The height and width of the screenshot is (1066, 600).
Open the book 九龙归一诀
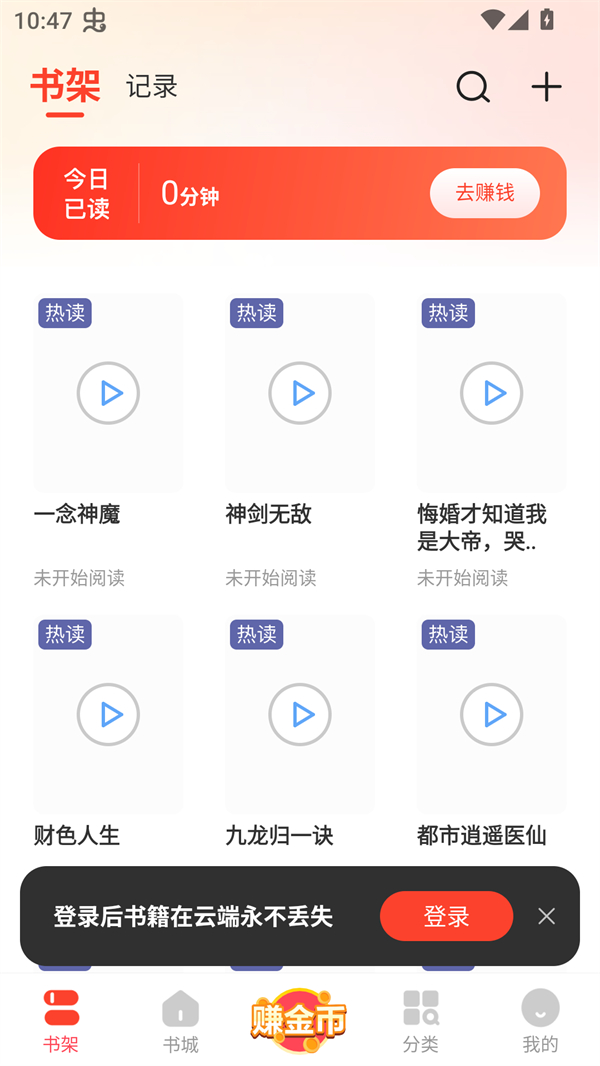[x=300, y=714]
